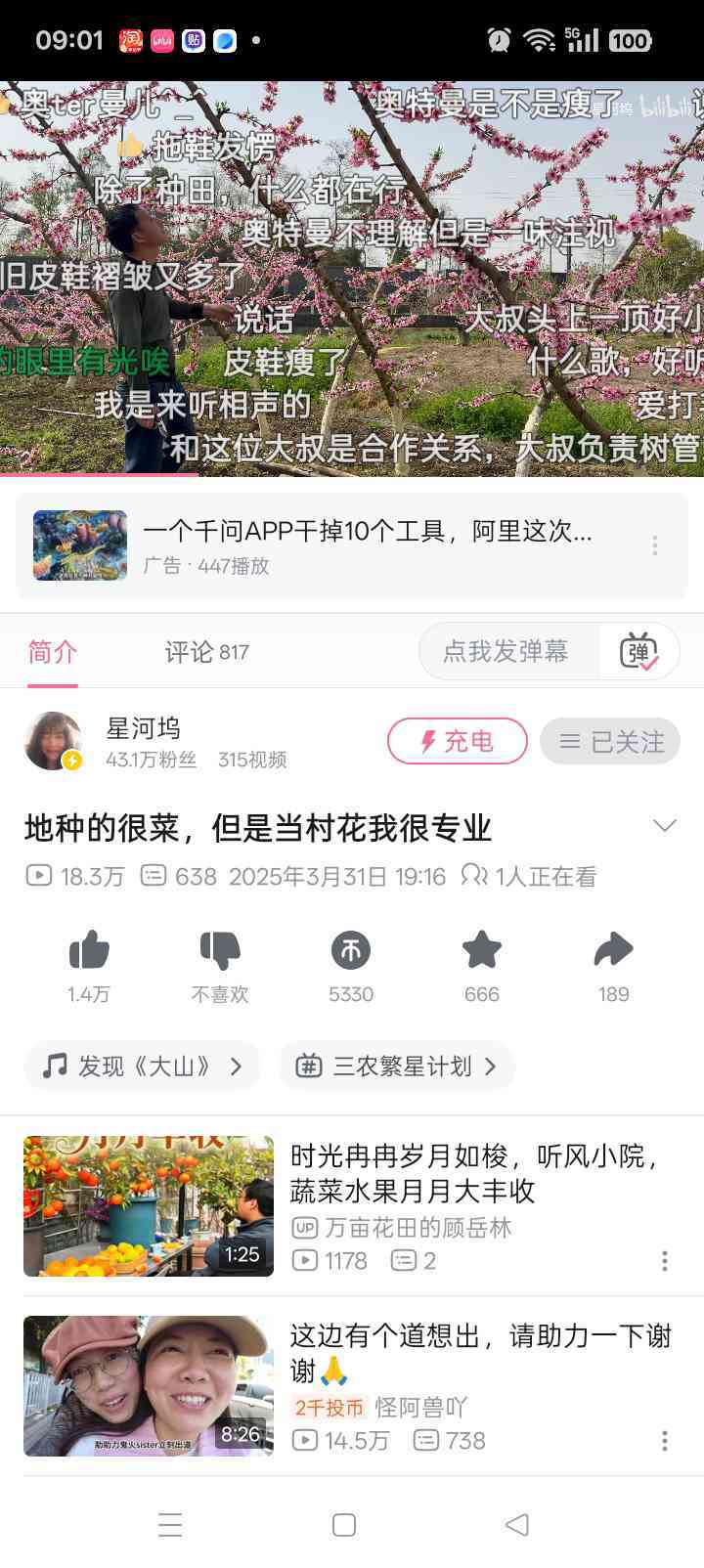Go back using system navigation bar

(x=517, y=1525)
